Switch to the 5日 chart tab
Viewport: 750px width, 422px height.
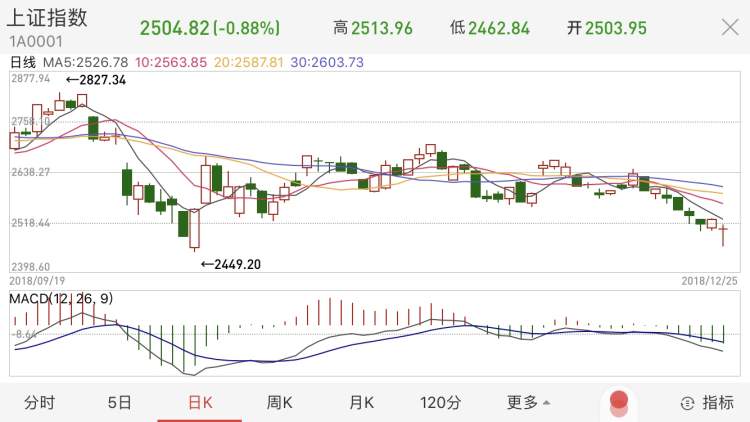[x=119, y=402]
